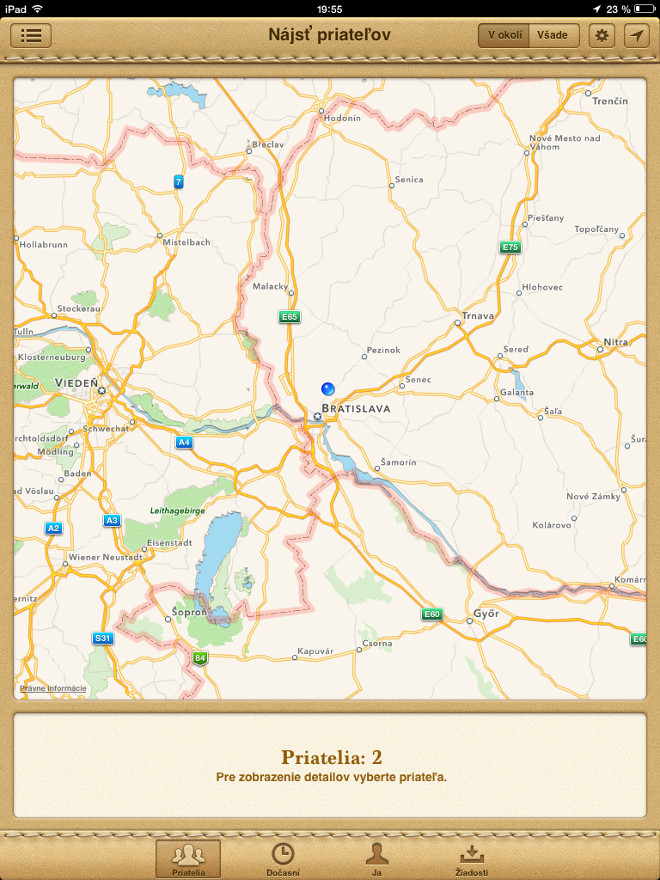Select the V okolí segment
Viewport: 660px width, 880px height.
coord(504,35)
